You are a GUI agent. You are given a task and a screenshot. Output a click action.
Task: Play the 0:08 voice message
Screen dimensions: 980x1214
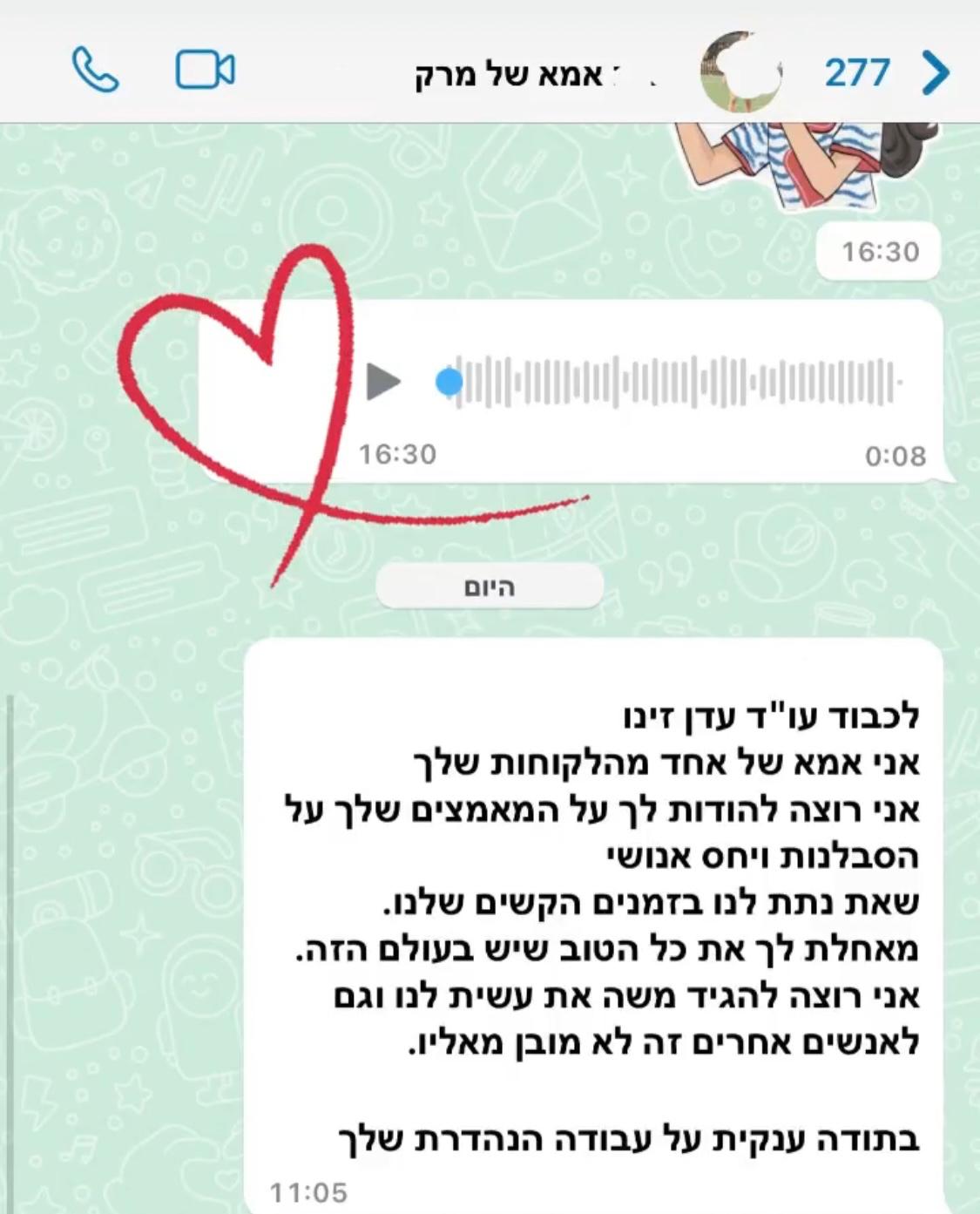[x=382, y=382]
